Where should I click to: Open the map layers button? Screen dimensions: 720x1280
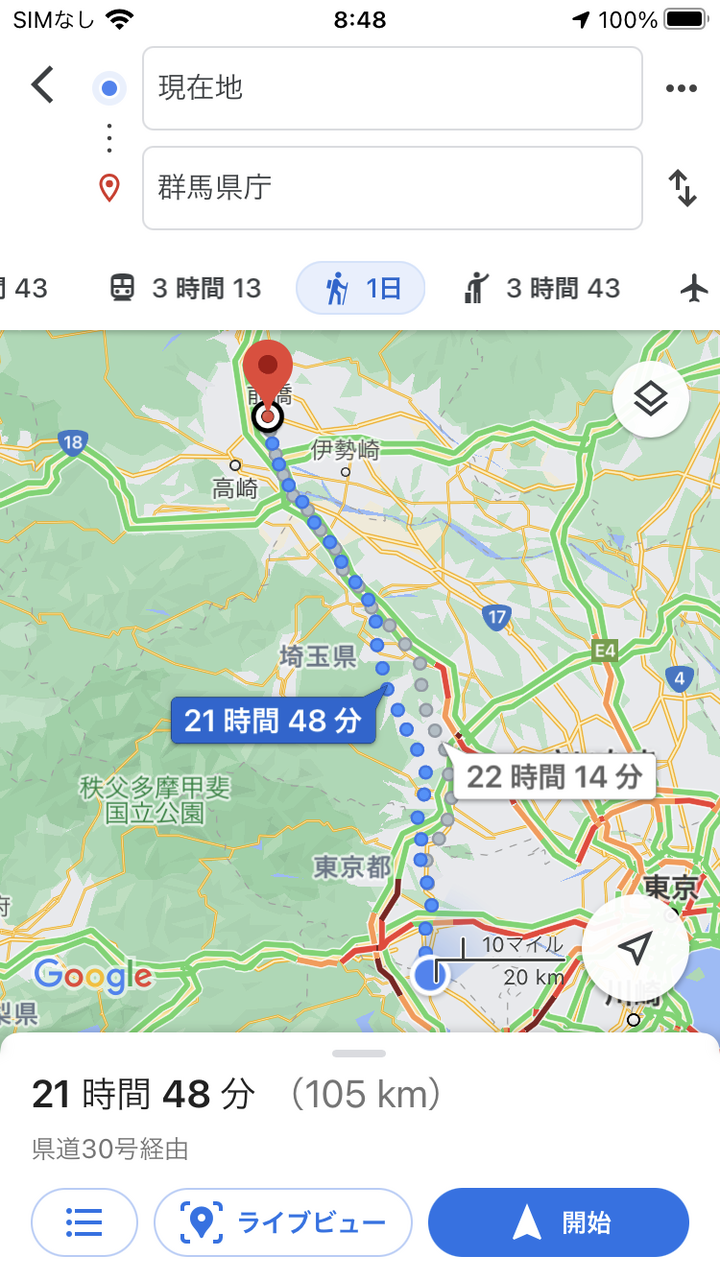pos(650,400)
